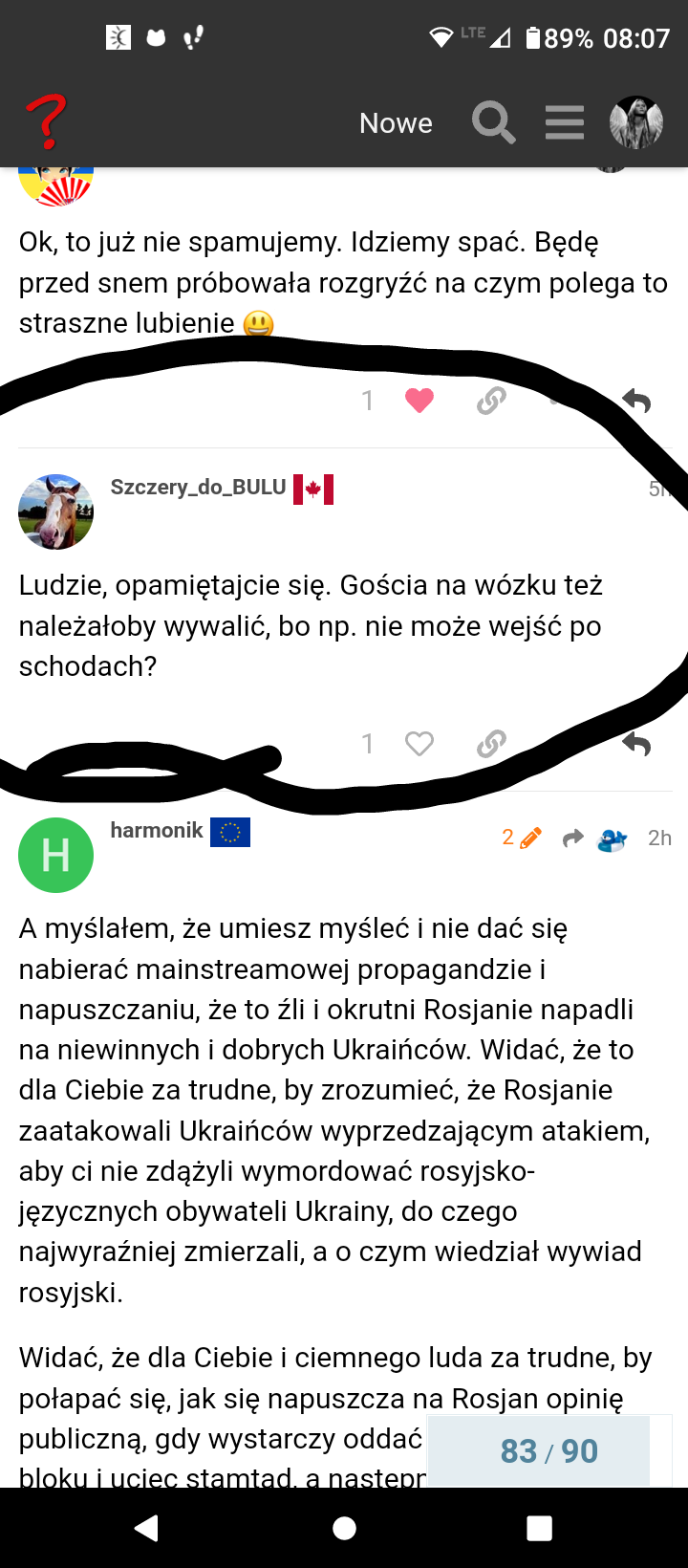
Task: Tap Szczery_do_BULU's horse avatar
Action: pos(56,512)
